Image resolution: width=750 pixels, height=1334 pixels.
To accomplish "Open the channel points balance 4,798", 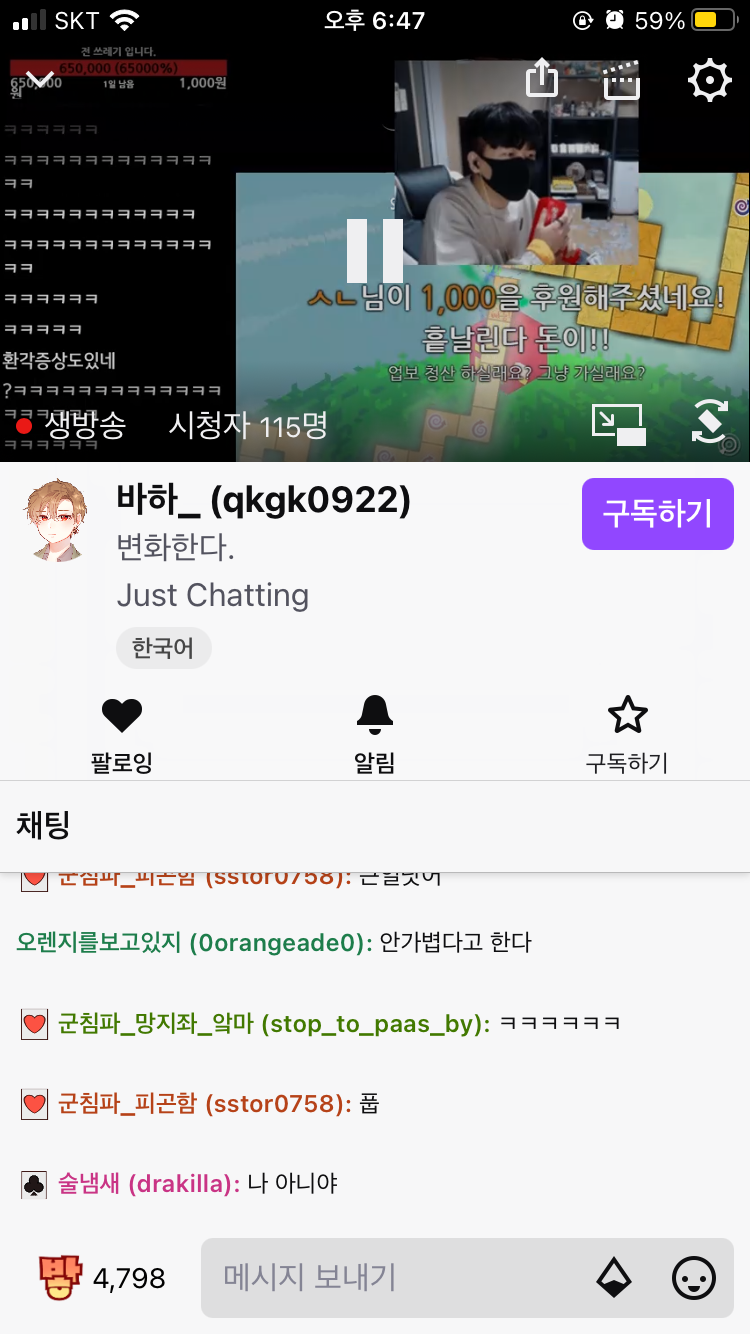I will pos(102,1278).
